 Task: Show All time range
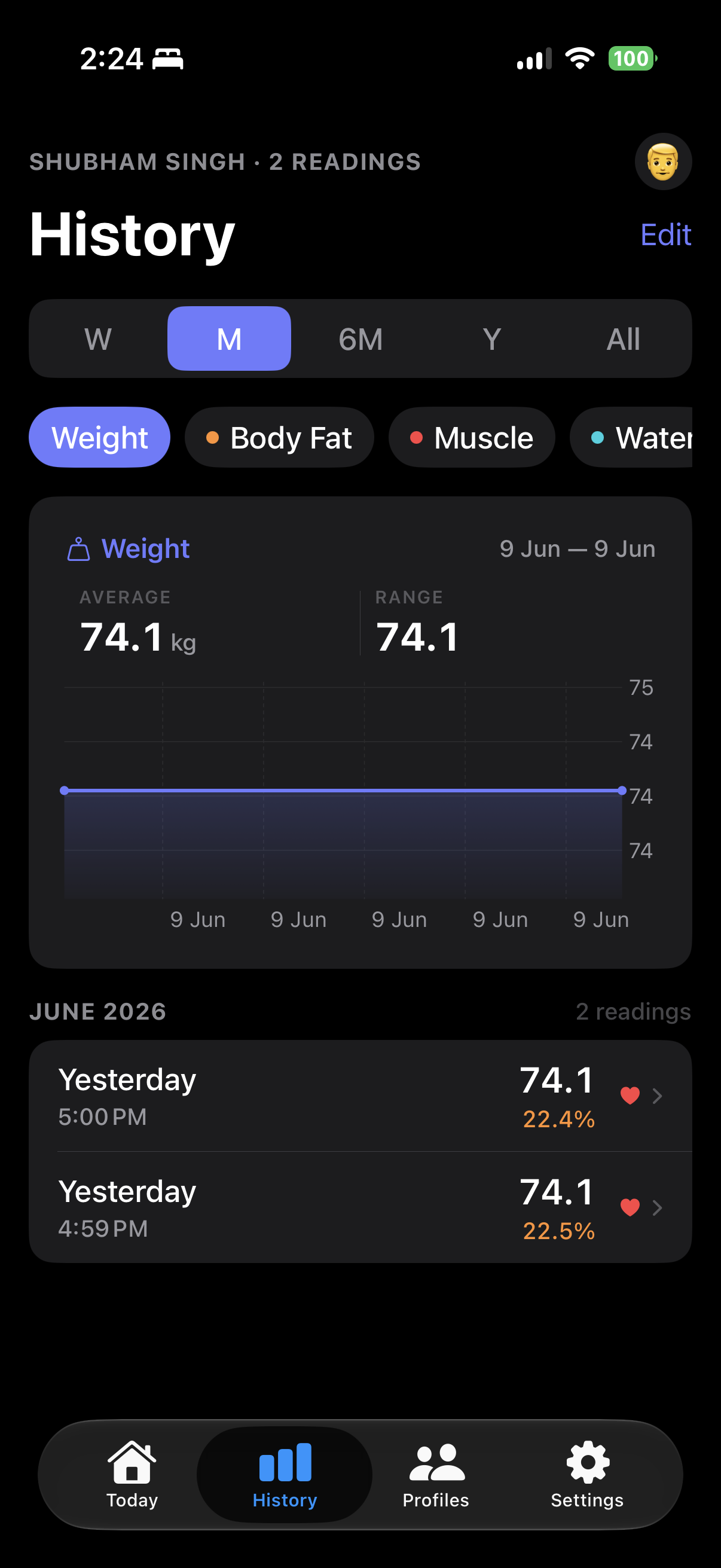tap(623, 339)
